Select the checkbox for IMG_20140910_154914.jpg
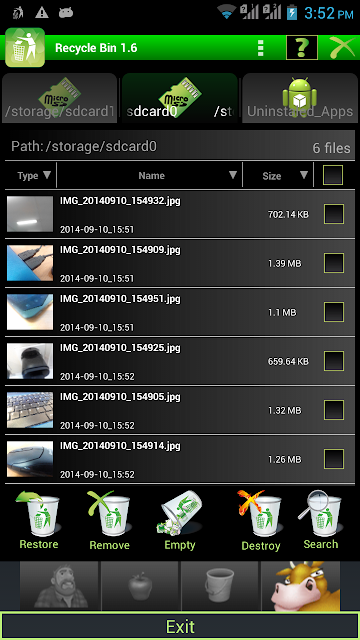Image resolution: width=360 pixels, height=640 pixels. (334, 459)
